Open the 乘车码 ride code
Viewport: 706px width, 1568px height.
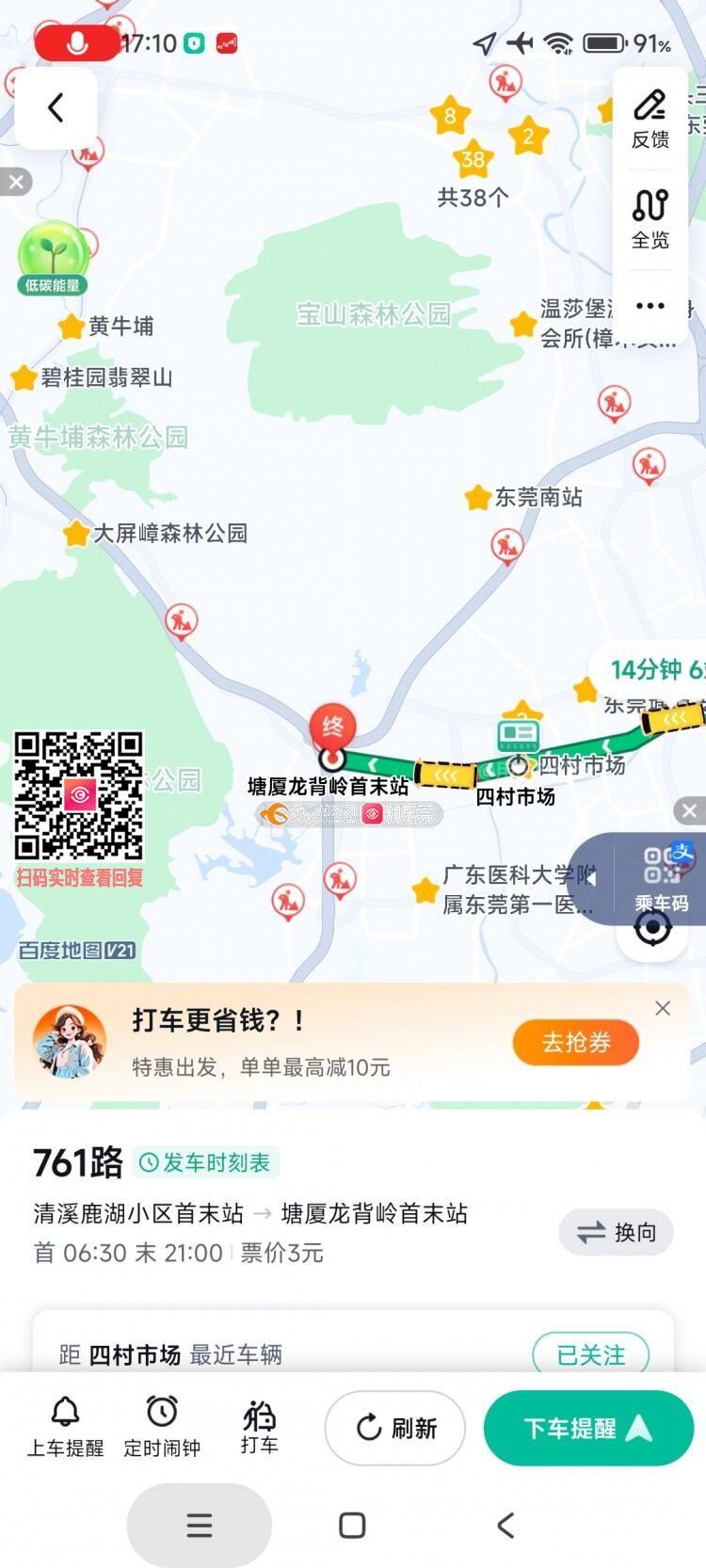pyautogui.click(x=660, y=879)
